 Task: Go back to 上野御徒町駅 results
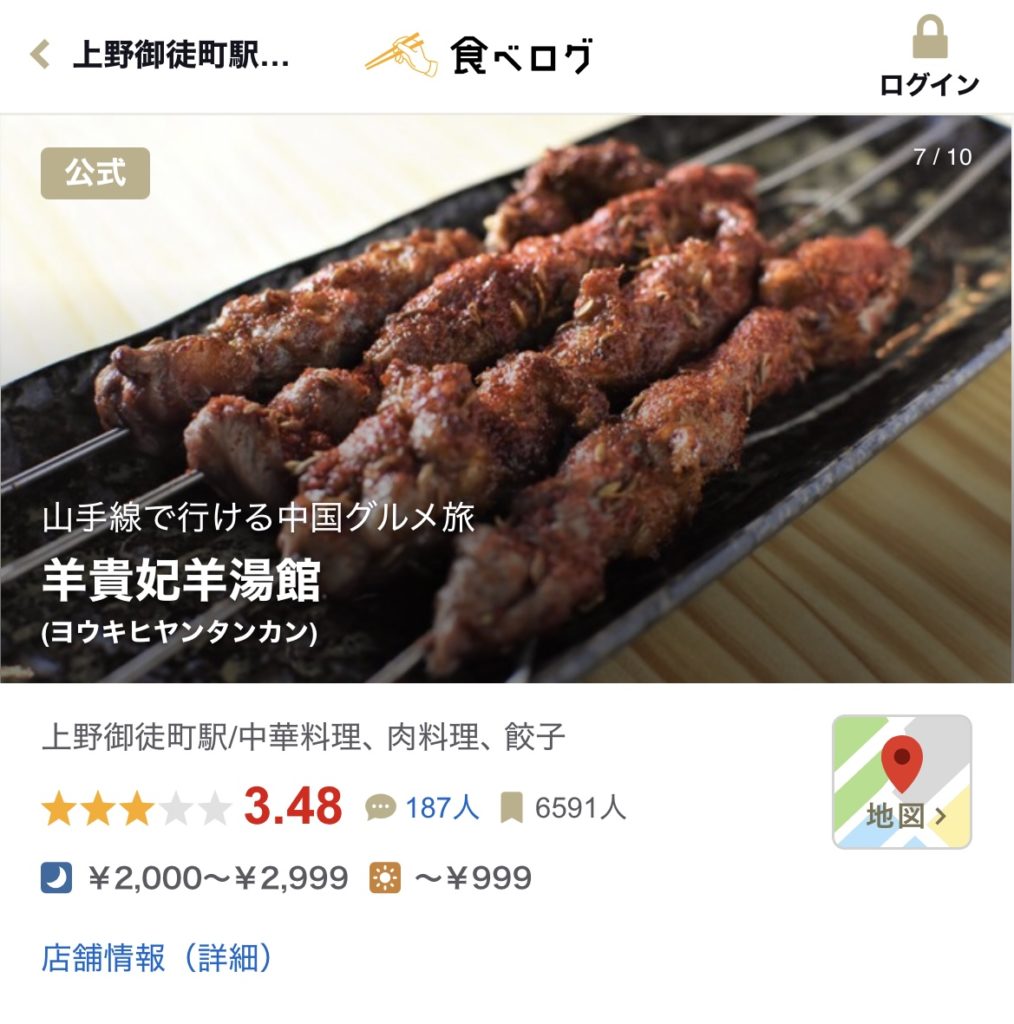[160, 55]
